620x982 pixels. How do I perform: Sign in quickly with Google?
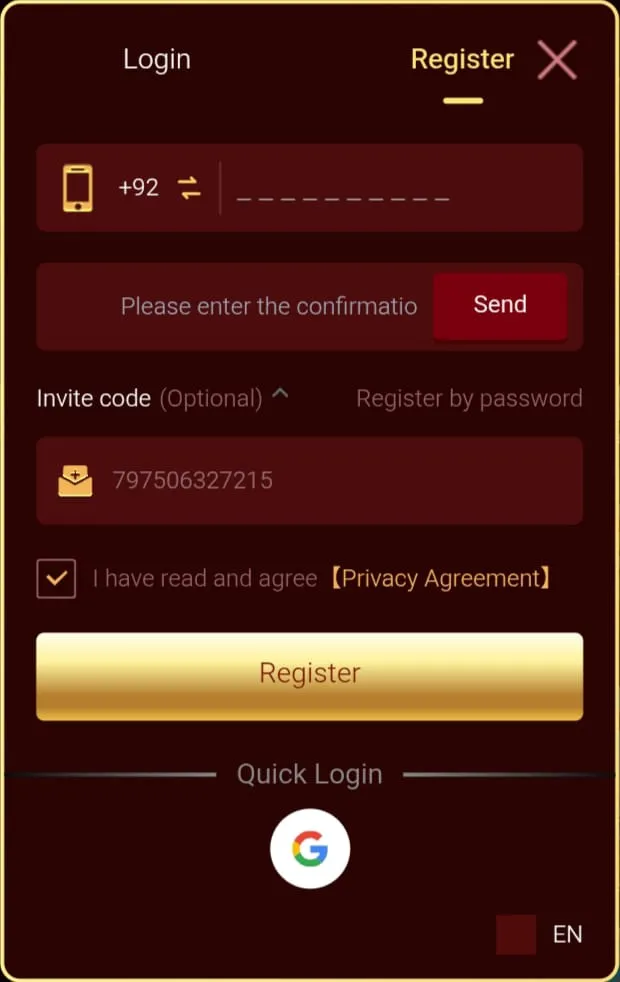point(310,849)
